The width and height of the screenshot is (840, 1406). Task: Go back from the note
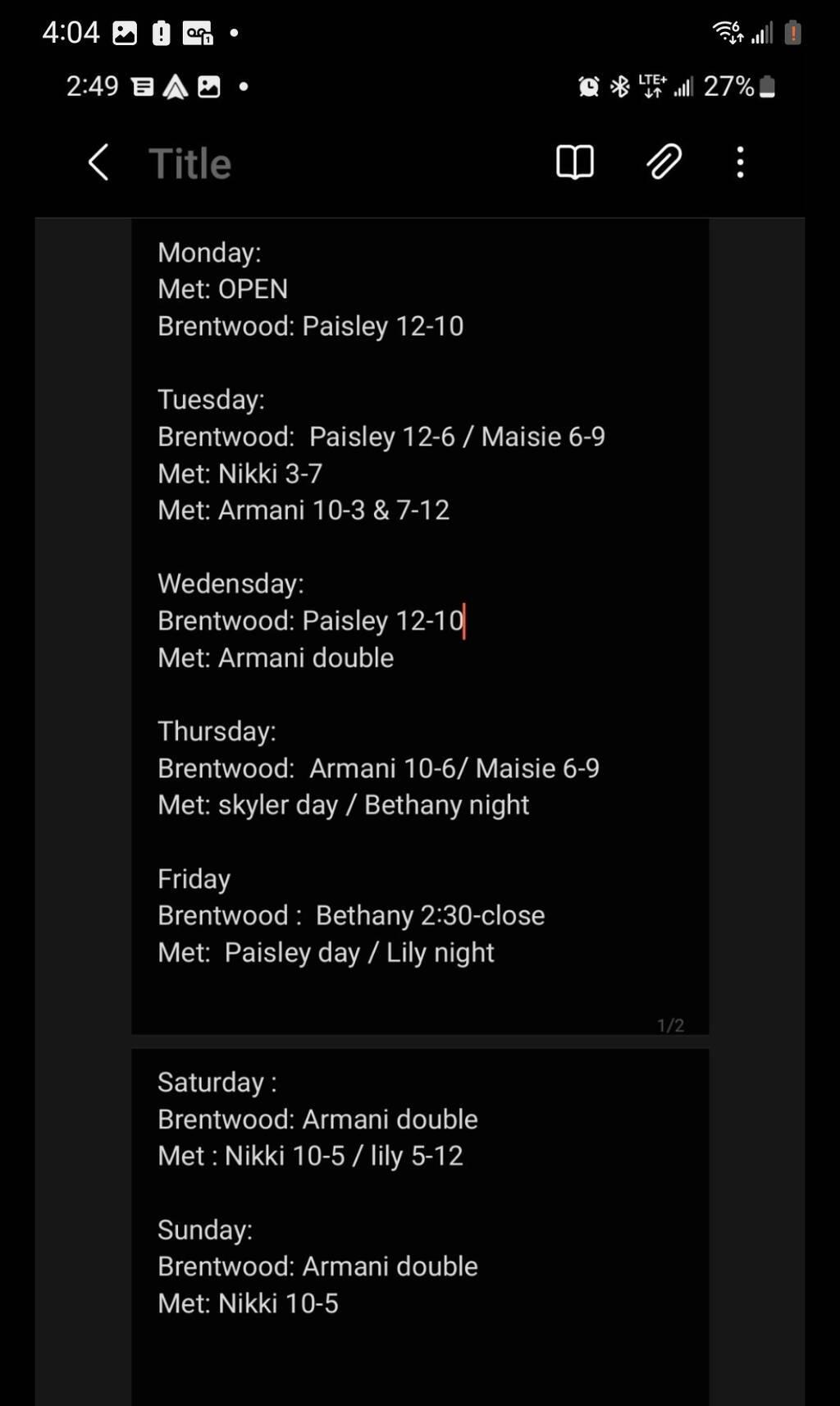click(98, 163)
